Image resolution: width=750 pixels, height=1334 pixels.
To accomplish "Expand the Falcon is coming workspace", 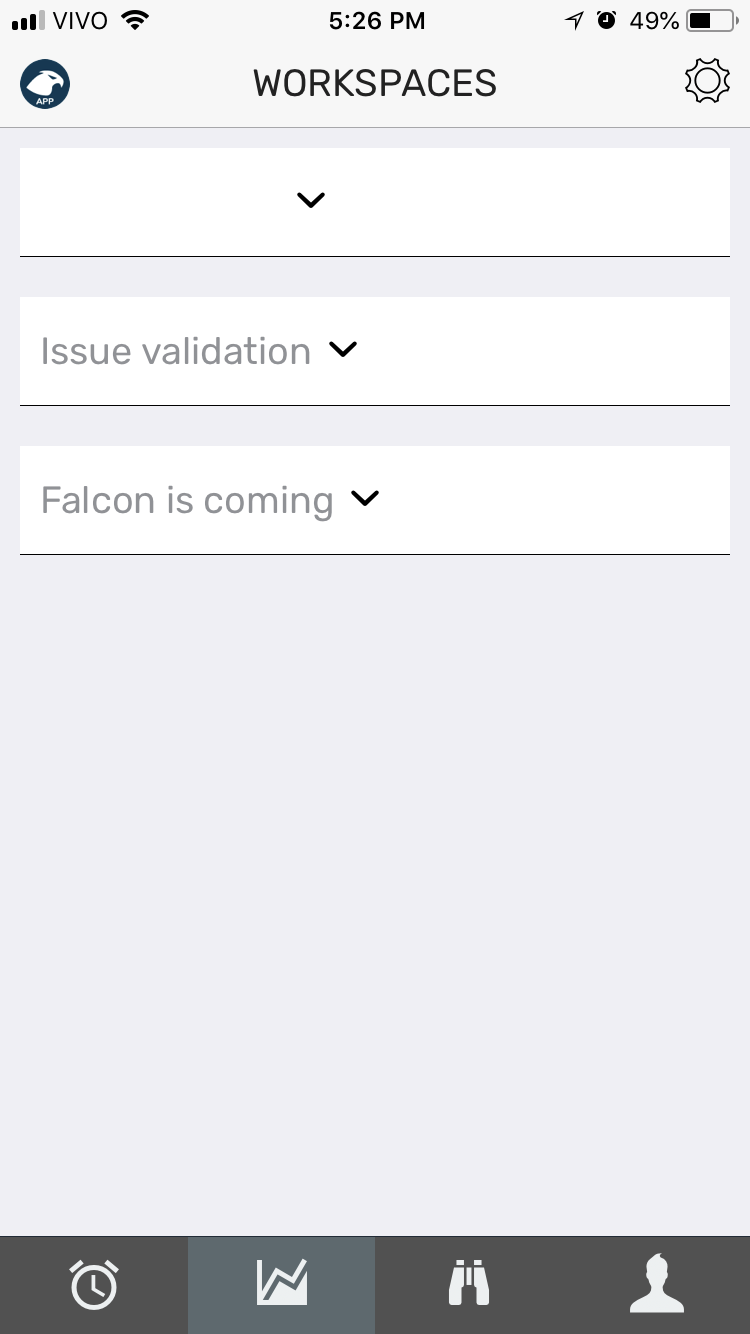I will pos(375,500).
